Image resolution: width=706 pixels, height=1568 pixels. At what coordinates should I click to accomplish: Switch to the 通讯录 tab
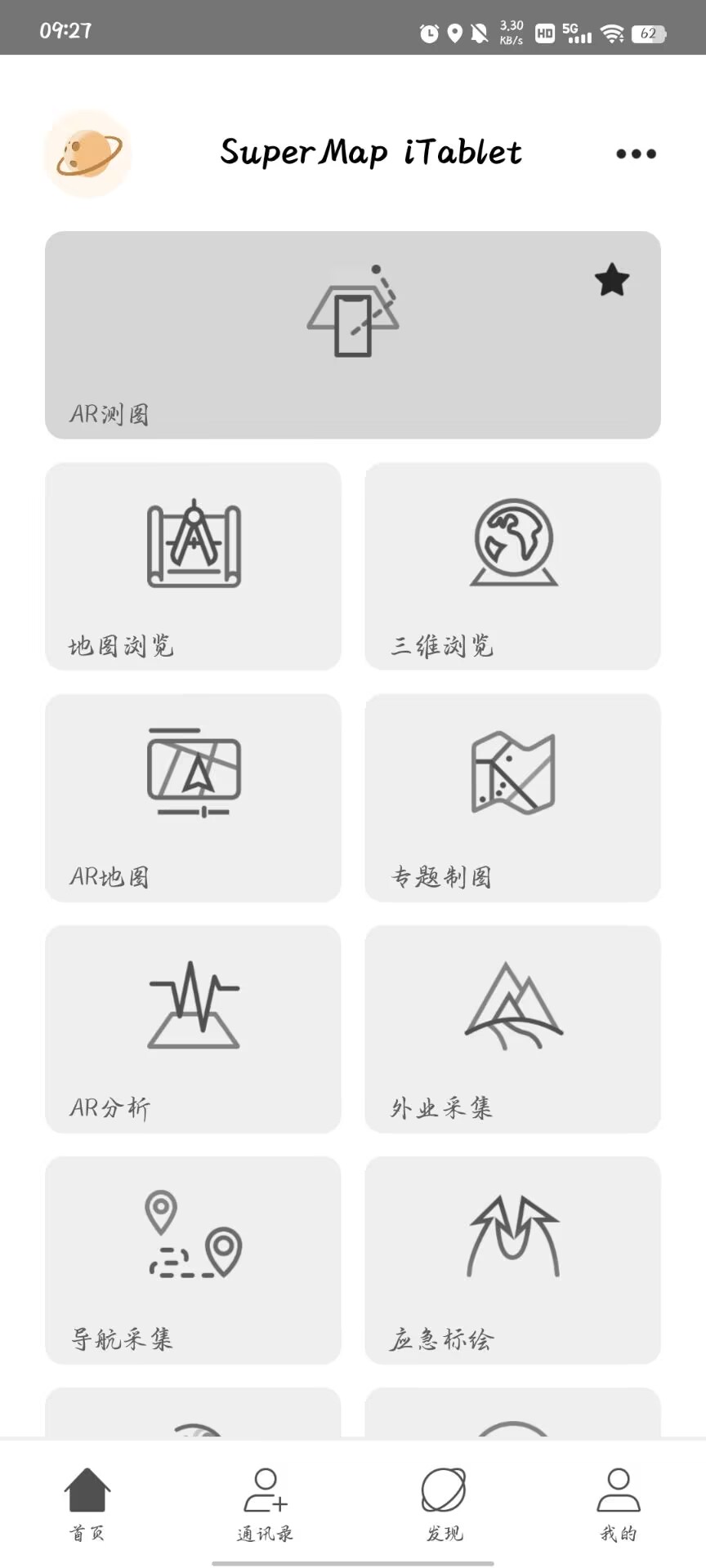(265, 1504)
